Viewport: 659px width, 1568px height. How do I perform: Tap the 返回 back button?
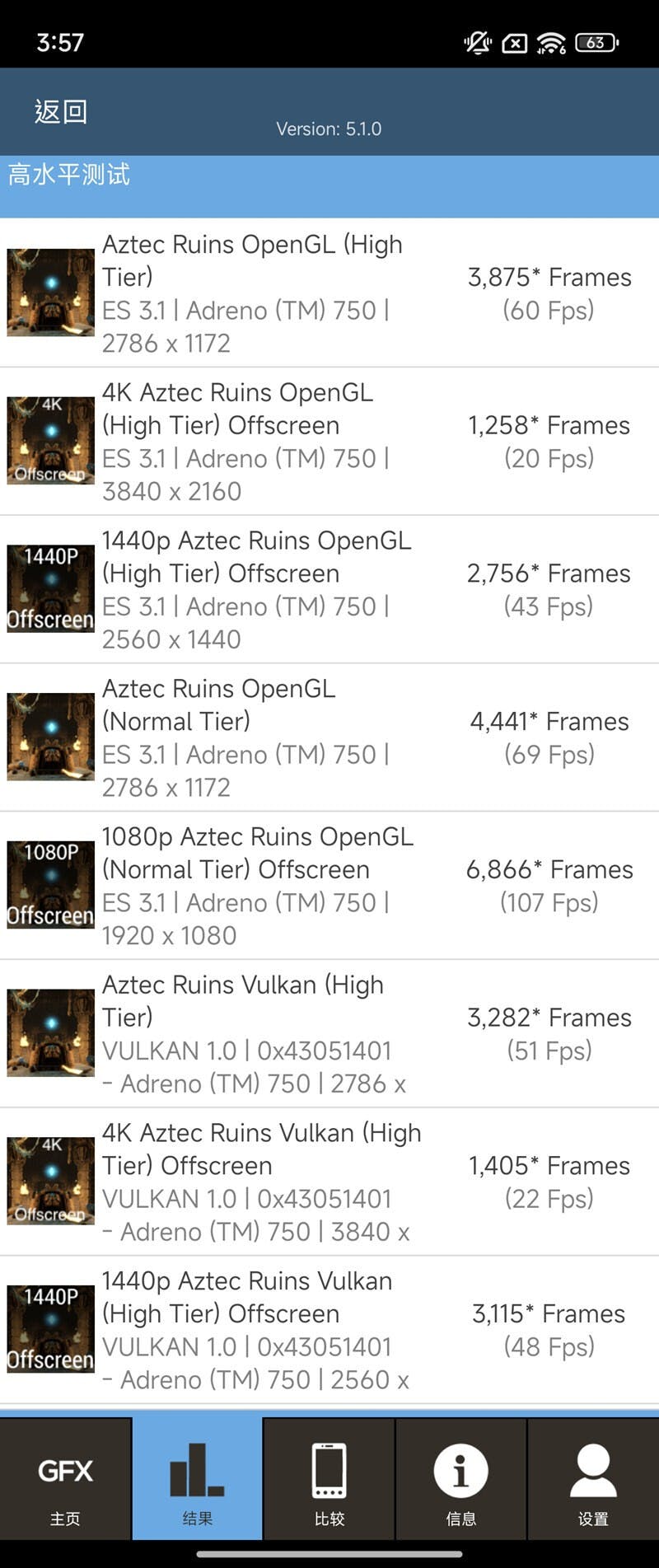tap(61, 111)
